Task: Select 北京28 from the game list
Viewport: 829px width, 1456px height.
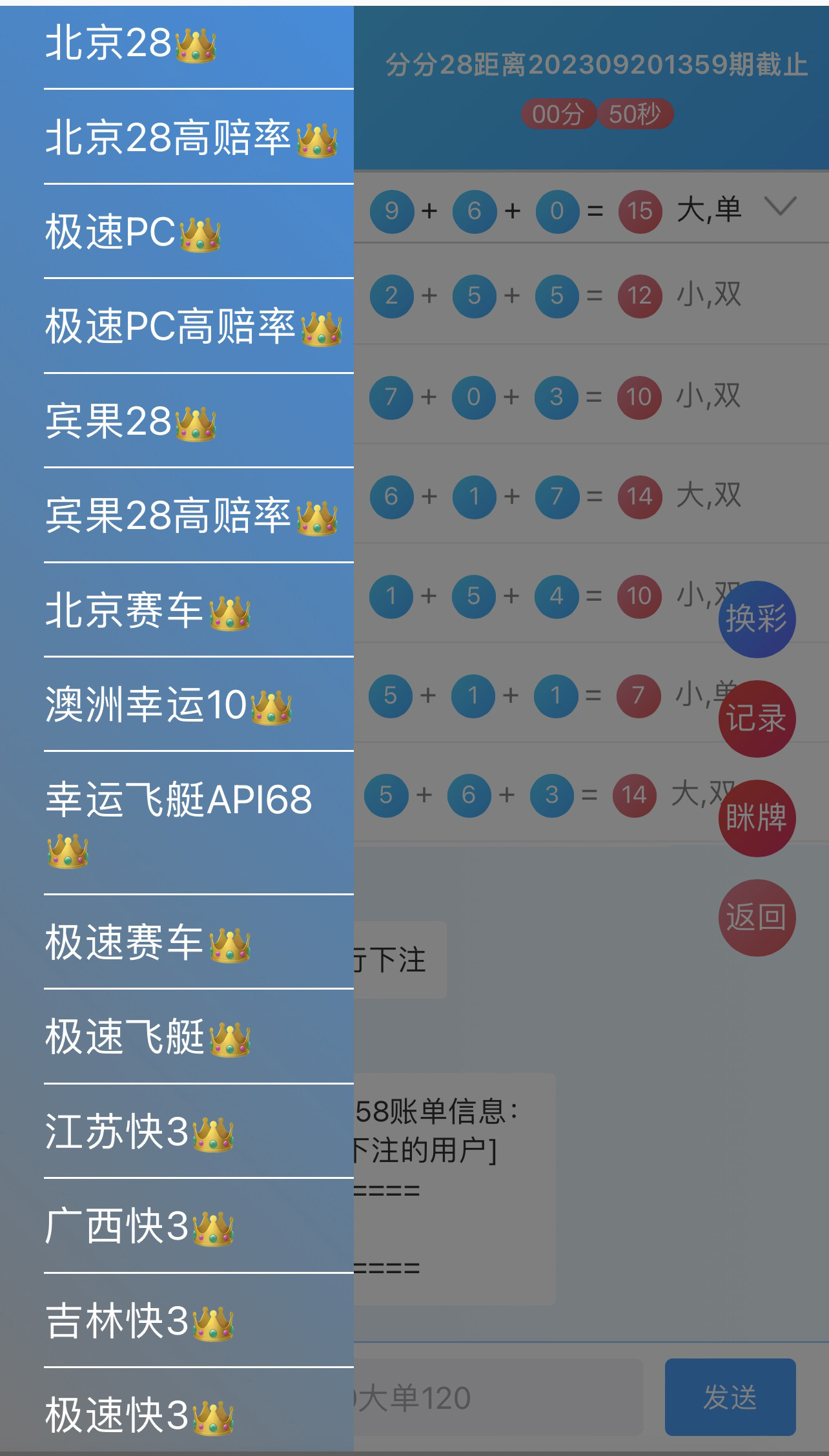Action: [x=129, y=44]
